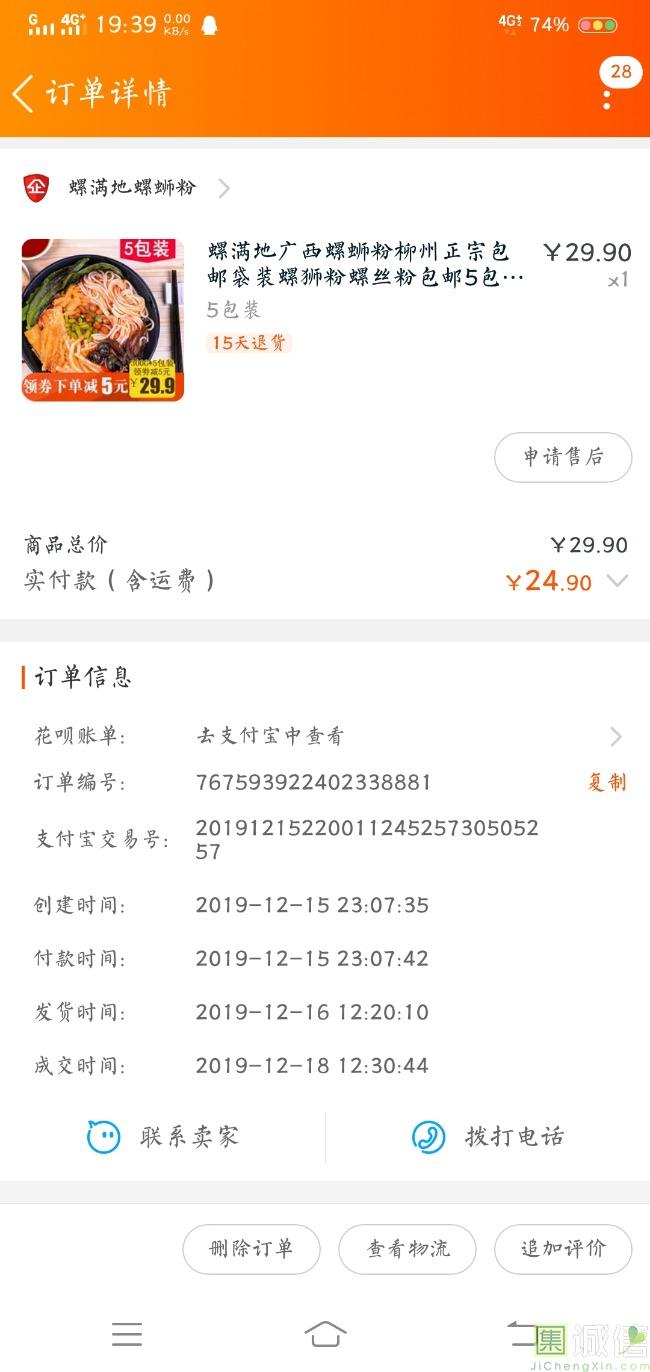Expand the 实付款 payment breakdown
The image size is (650, 1372).
618,581
